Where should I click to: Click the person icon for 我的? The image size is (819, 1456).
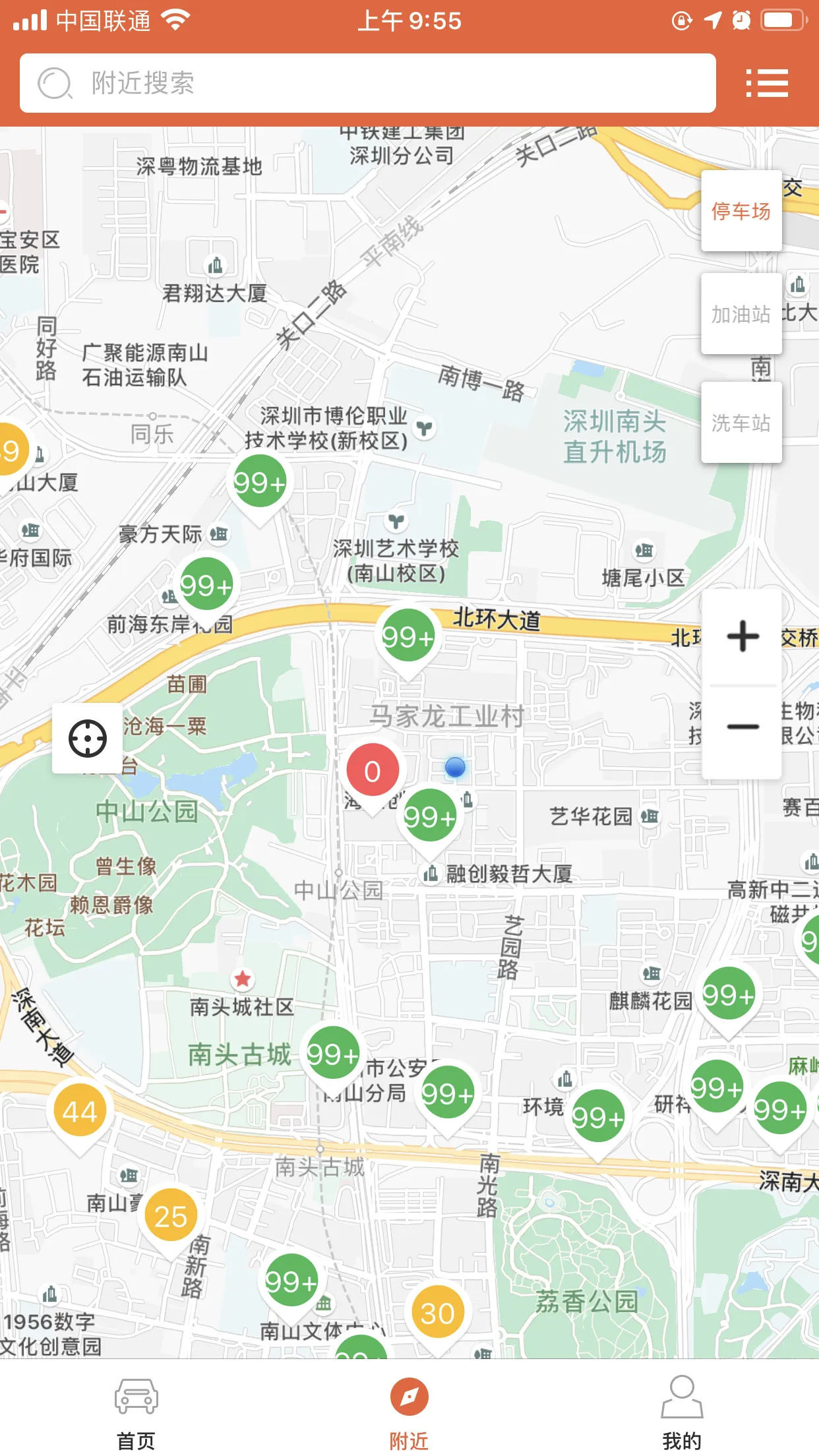click(x=682, y=1391)
